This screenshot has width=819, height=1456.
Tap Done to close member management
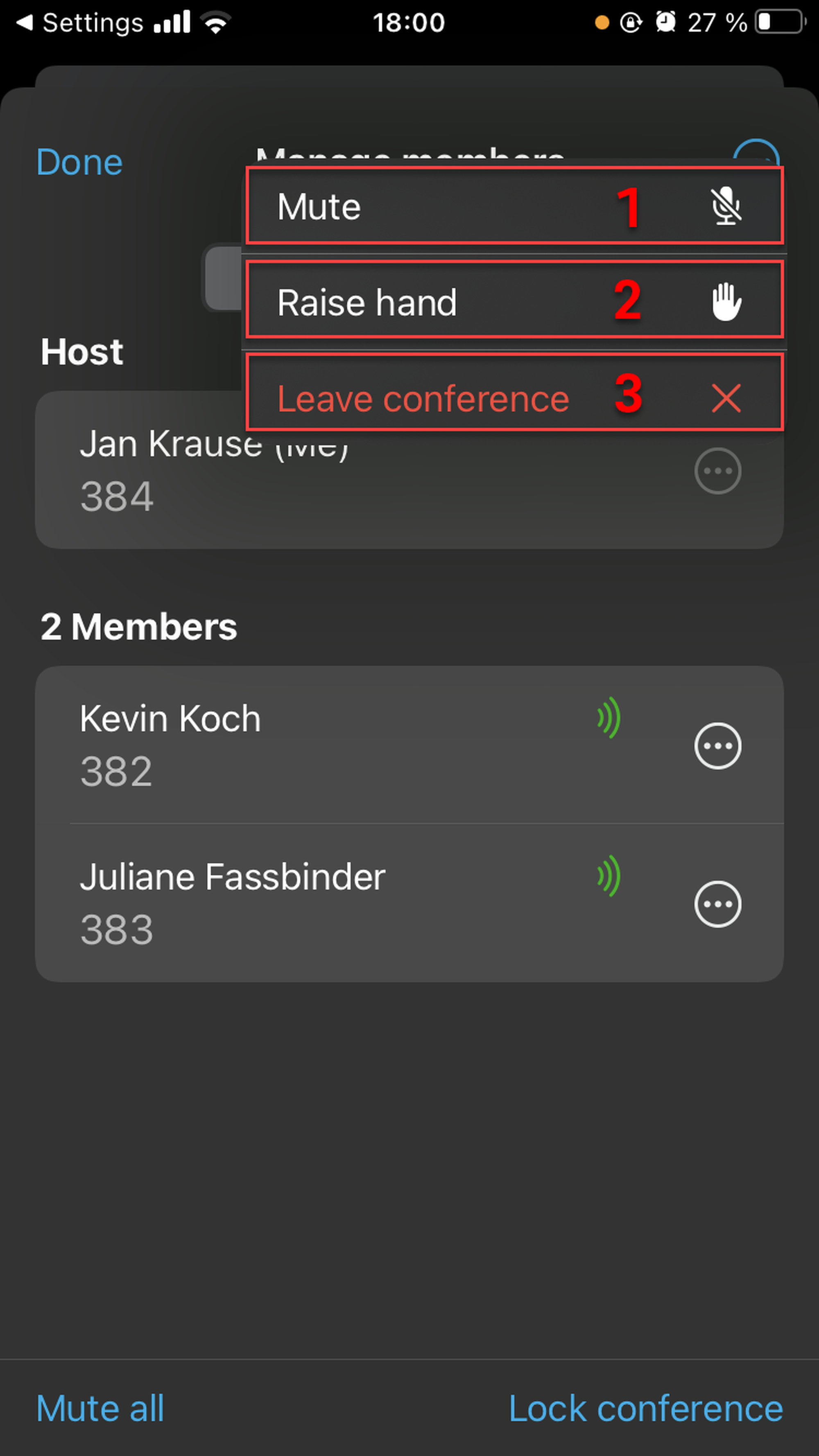(x=79, y=162)
